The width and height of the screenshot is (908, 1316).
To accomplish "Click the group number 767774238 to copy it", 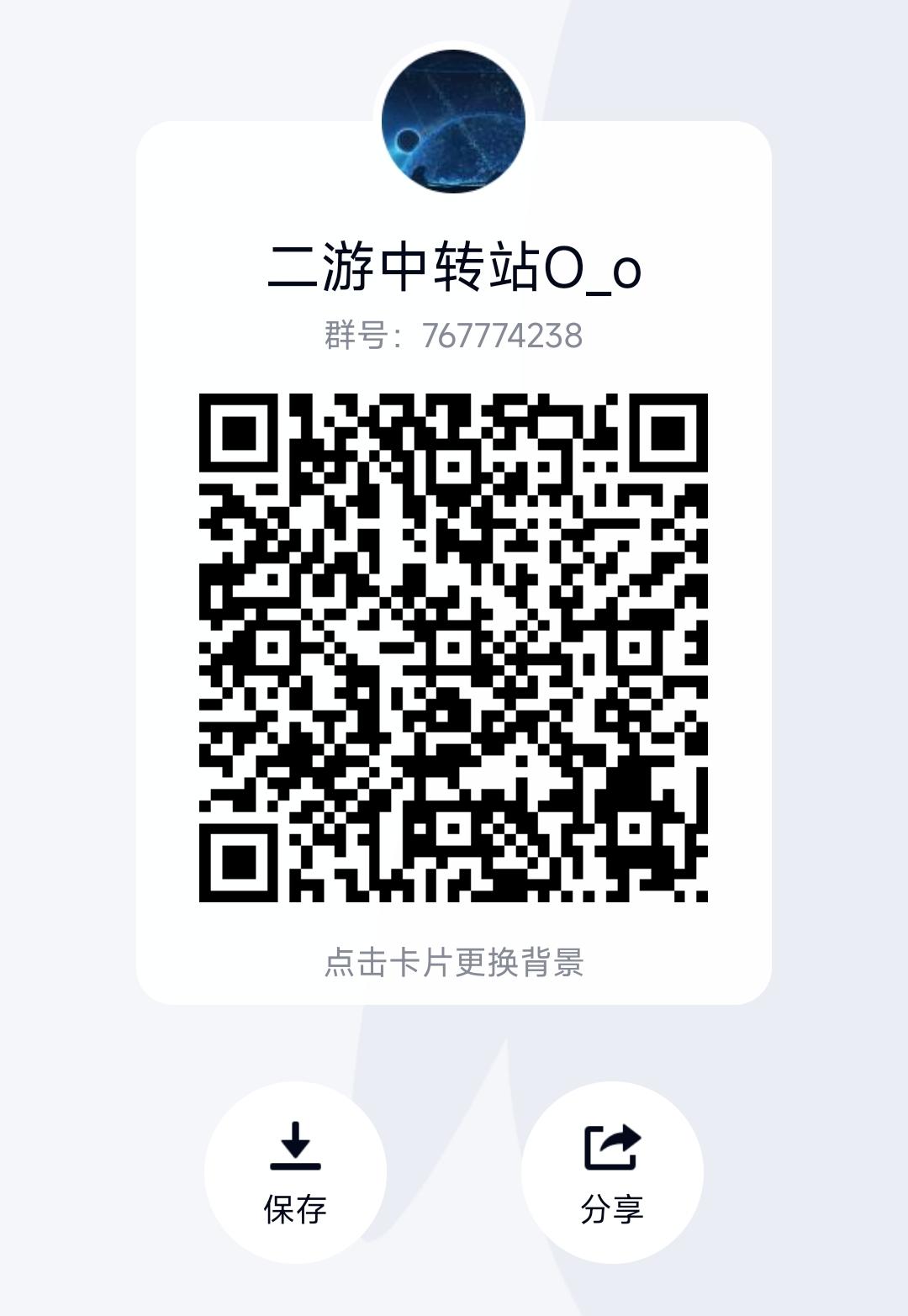I will coord(502,335).
